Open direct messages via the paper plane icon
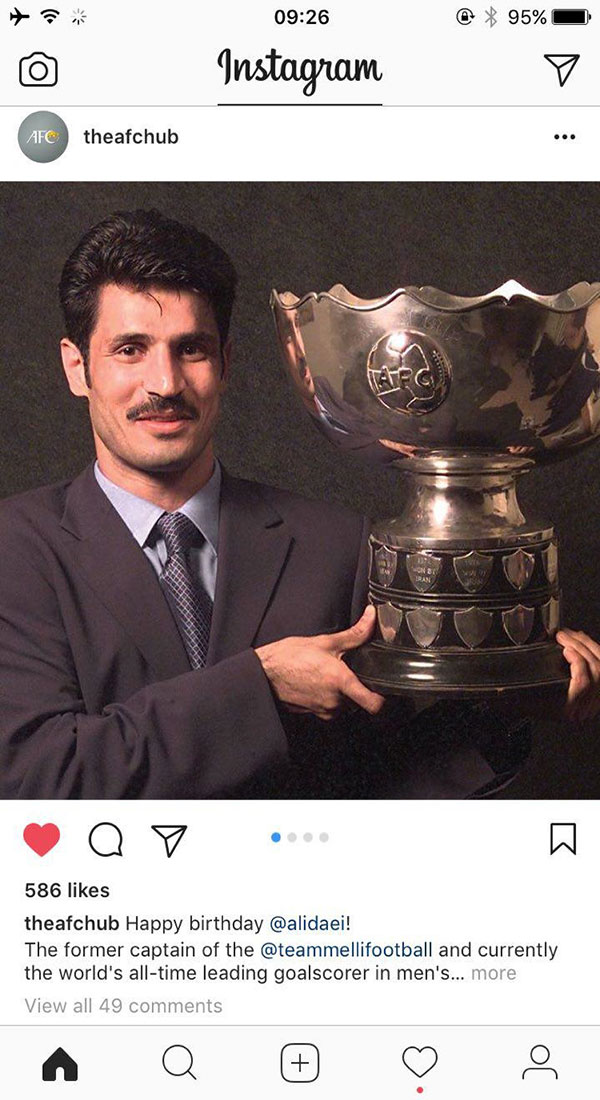600x1100 pixels. click(x=562, y=69)
